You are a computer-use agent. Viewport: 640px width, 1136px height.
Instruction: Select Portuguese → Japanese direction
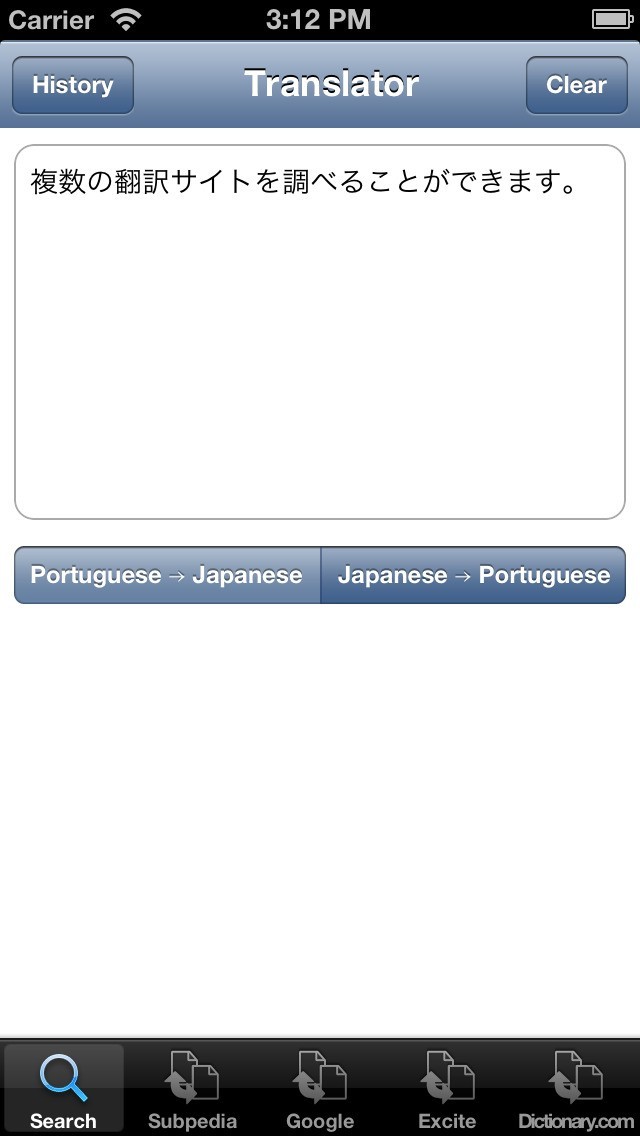167,575
